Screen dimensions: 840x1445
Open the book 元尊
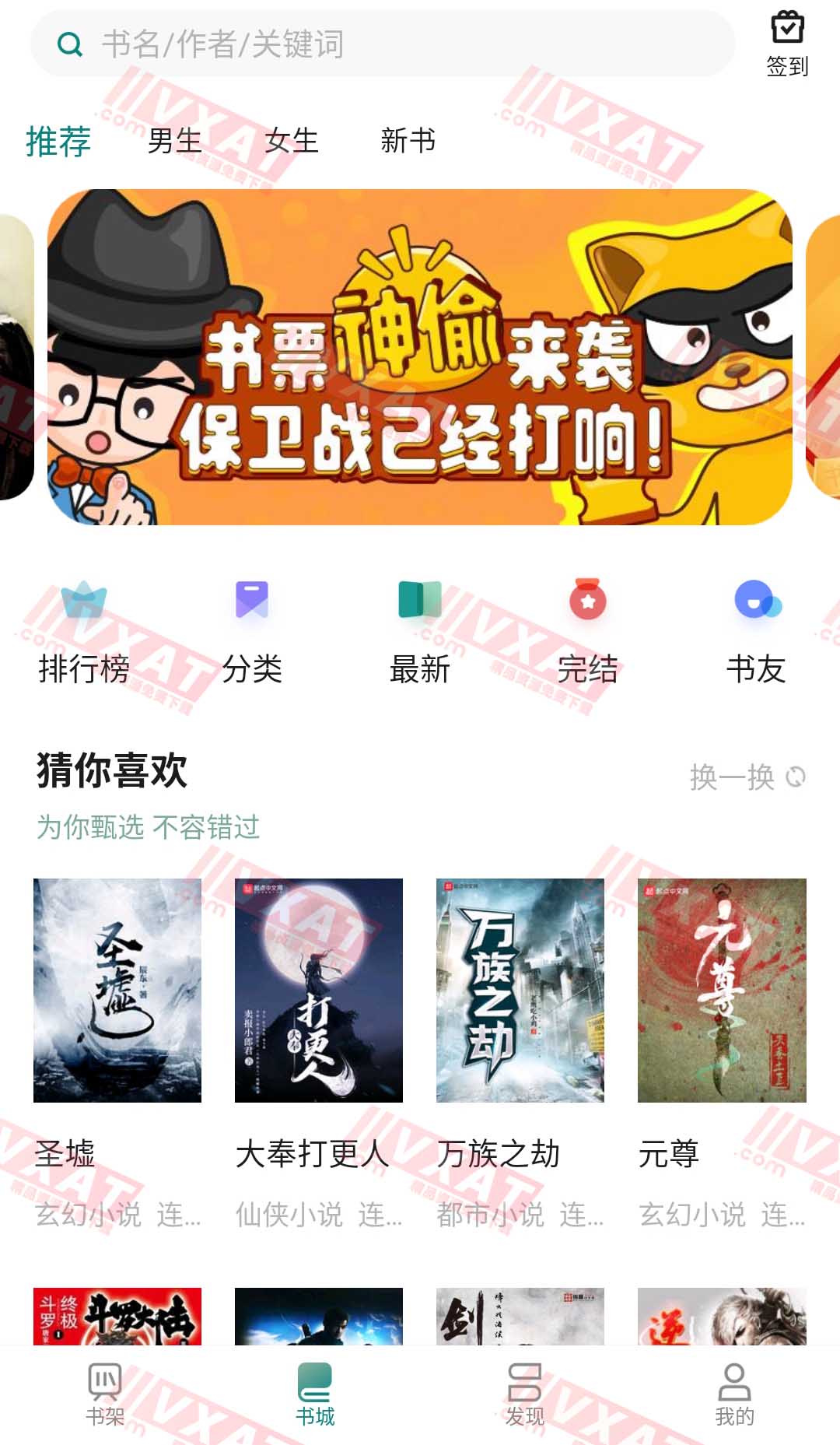(x=722, y=990)
